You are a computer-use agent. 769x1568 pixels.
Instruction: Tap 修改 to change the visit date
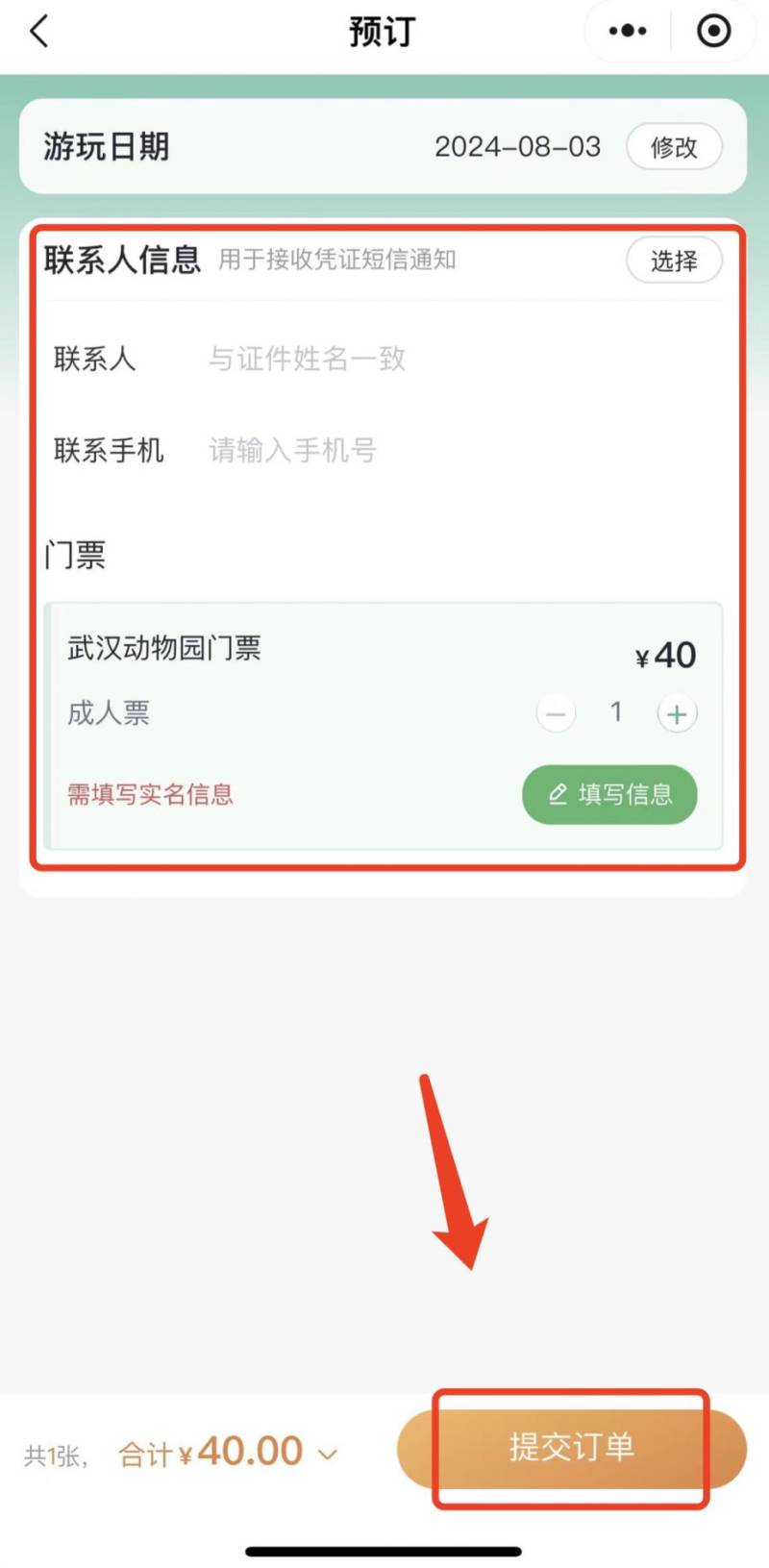(x=673, y=147)
